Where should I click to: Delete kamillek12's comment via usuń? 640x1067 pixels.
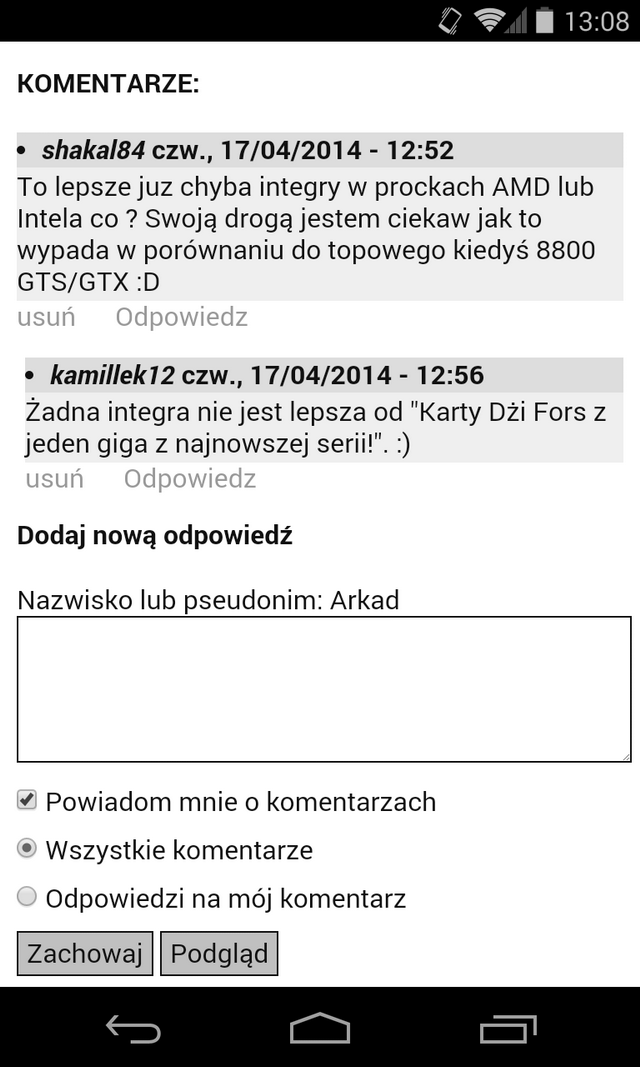tap(54, 479)
